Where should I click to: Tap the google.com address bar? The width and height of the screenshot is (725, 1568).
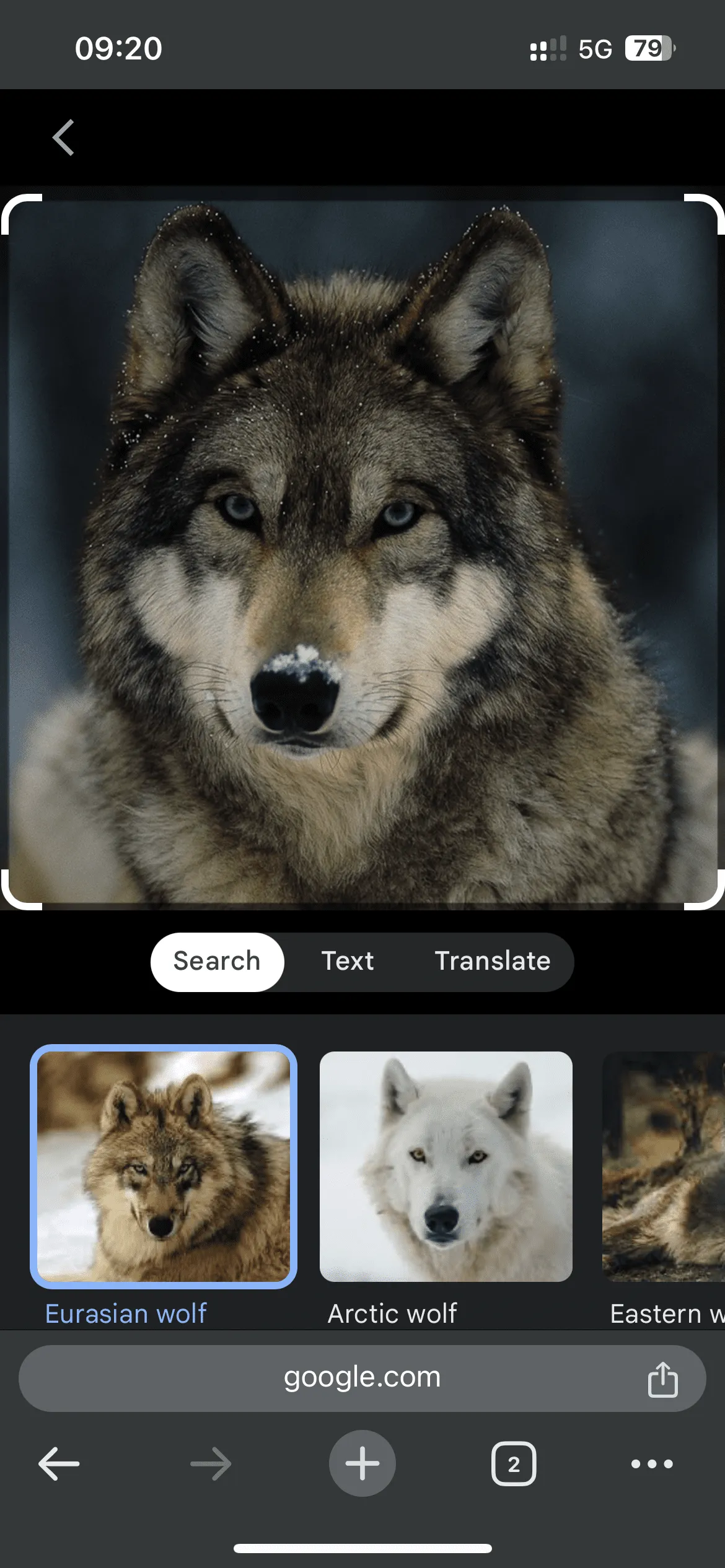tap(362, 1378)
